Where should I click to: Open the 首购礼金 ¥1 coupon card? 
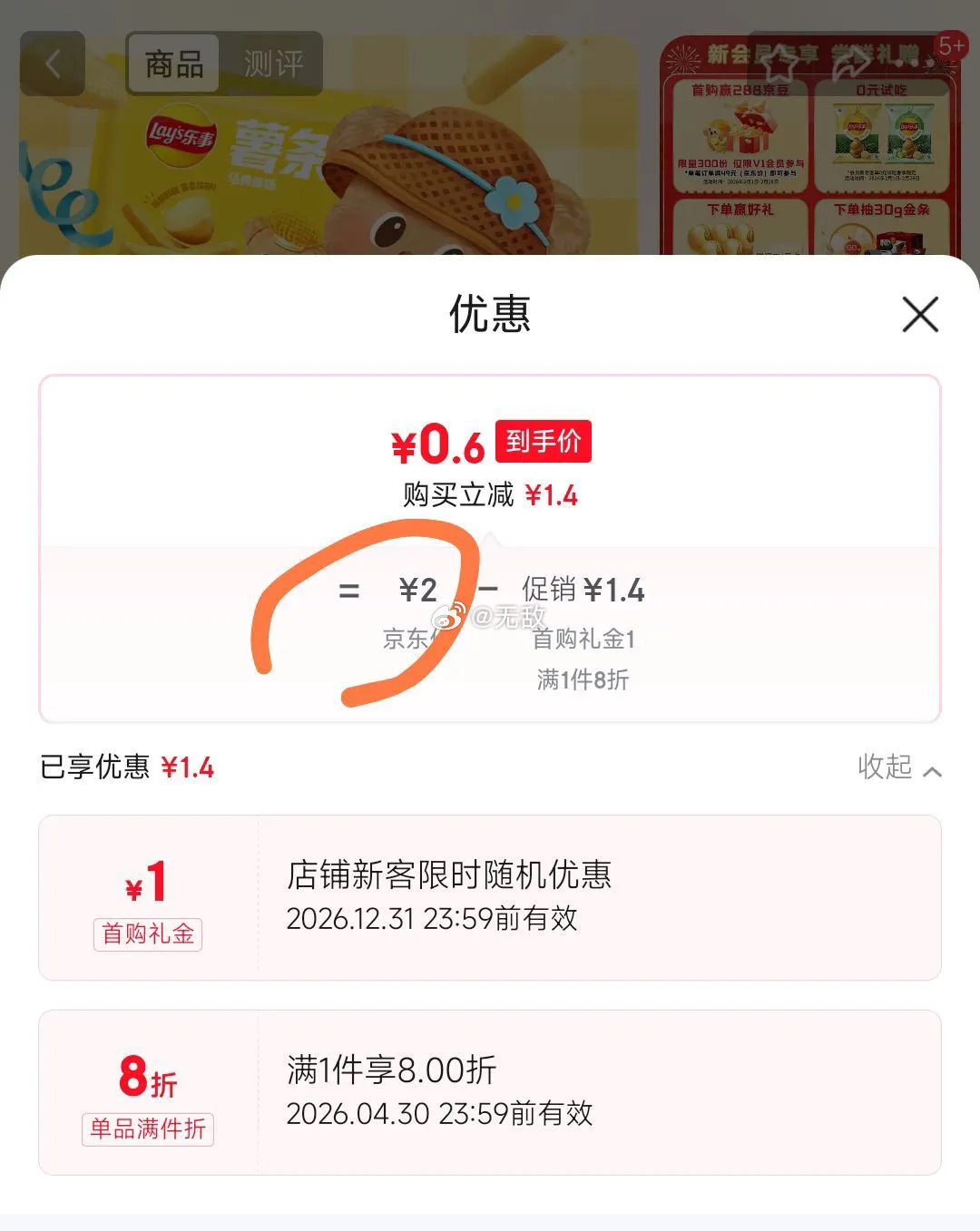(489, 897)
